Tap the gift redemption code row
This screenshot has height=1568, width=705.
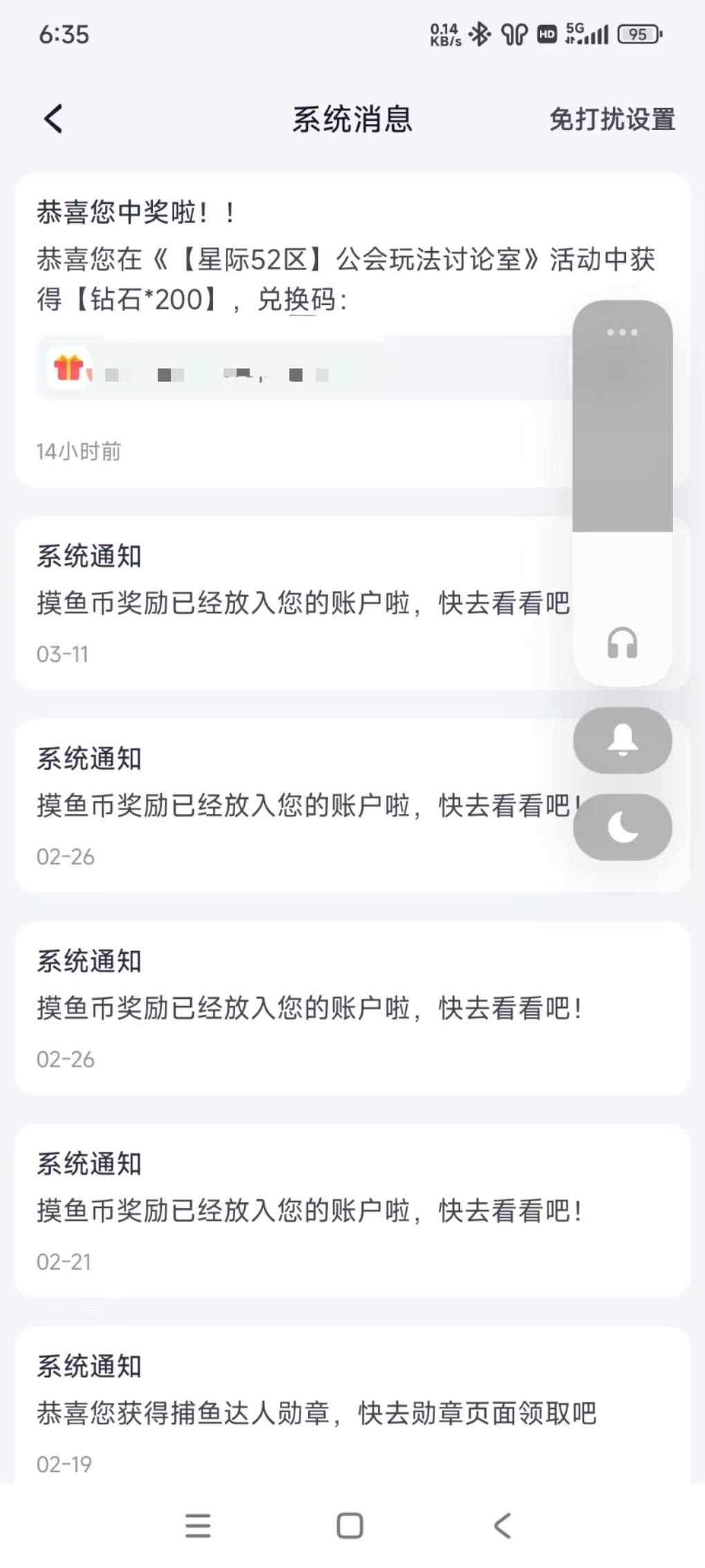point(304,368)
